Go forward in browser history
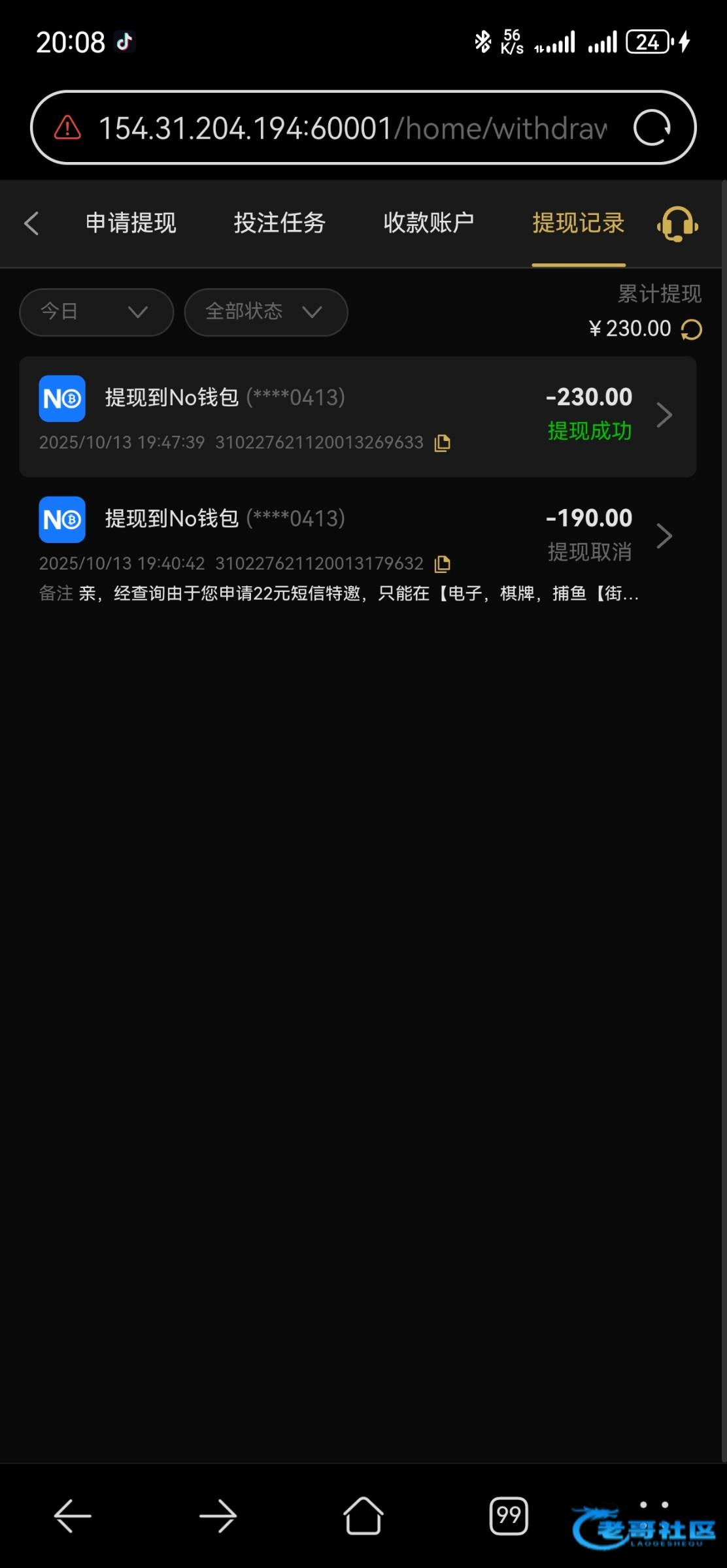Image resolution: width=727 pixels, height=1568 pixels. point(218,1516)
